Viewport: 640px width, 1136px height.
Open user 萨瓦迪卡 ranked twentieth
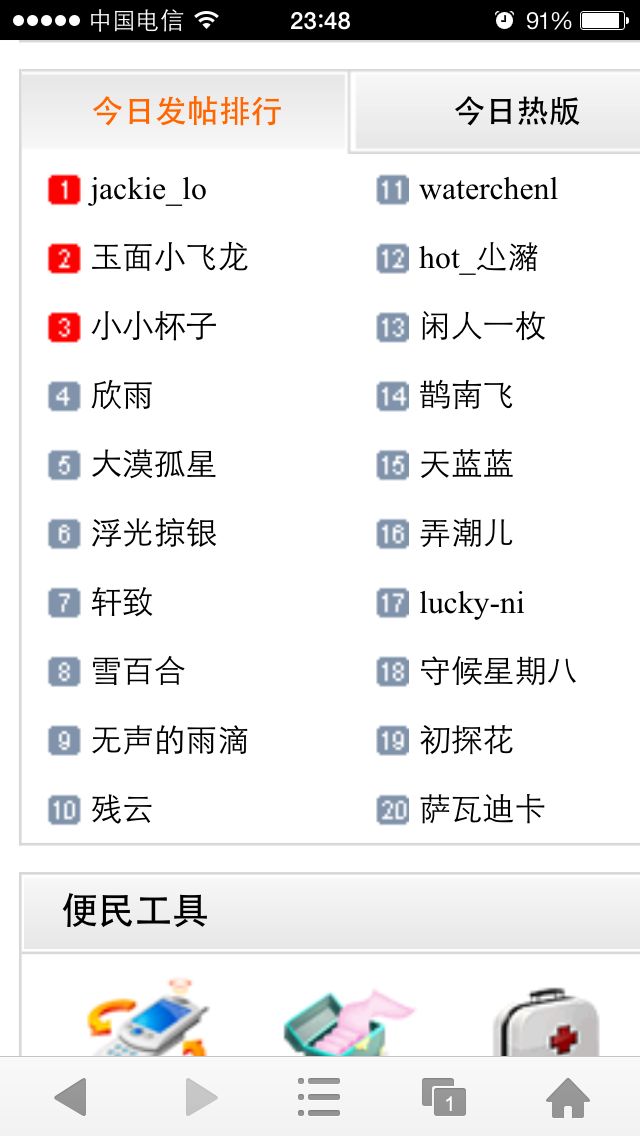483,810
